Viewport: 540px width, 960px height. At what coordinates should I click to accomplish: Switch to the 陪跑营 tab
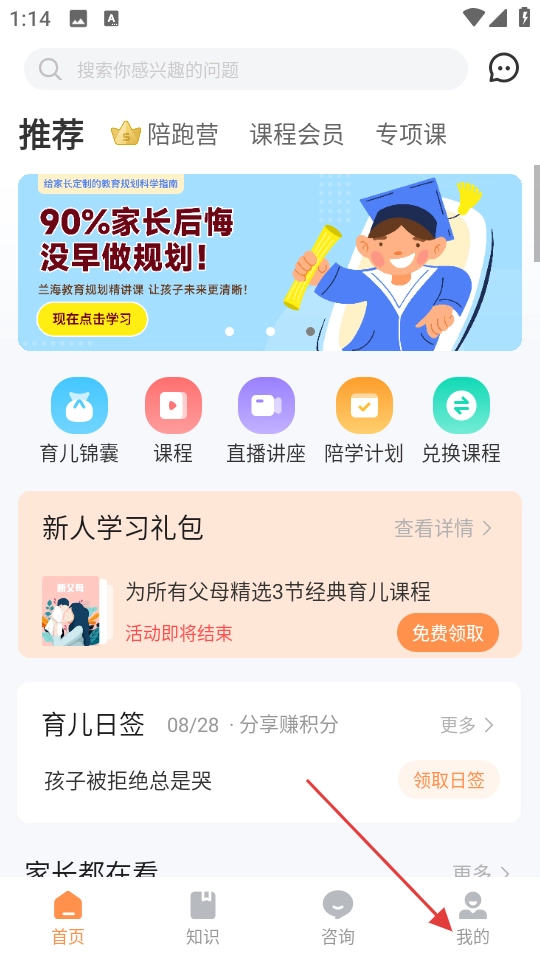165,134
